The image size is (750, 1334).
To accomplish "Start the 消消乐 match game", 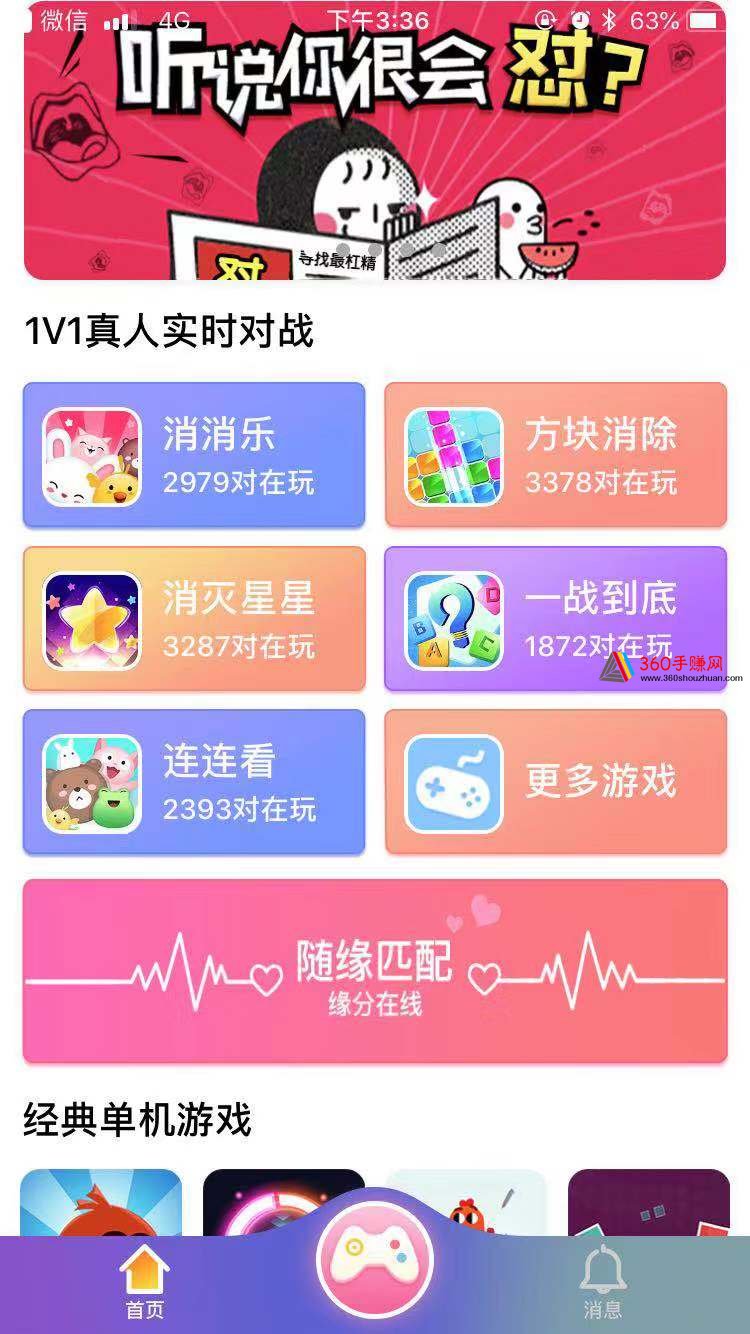I will (x=194, y=455).
